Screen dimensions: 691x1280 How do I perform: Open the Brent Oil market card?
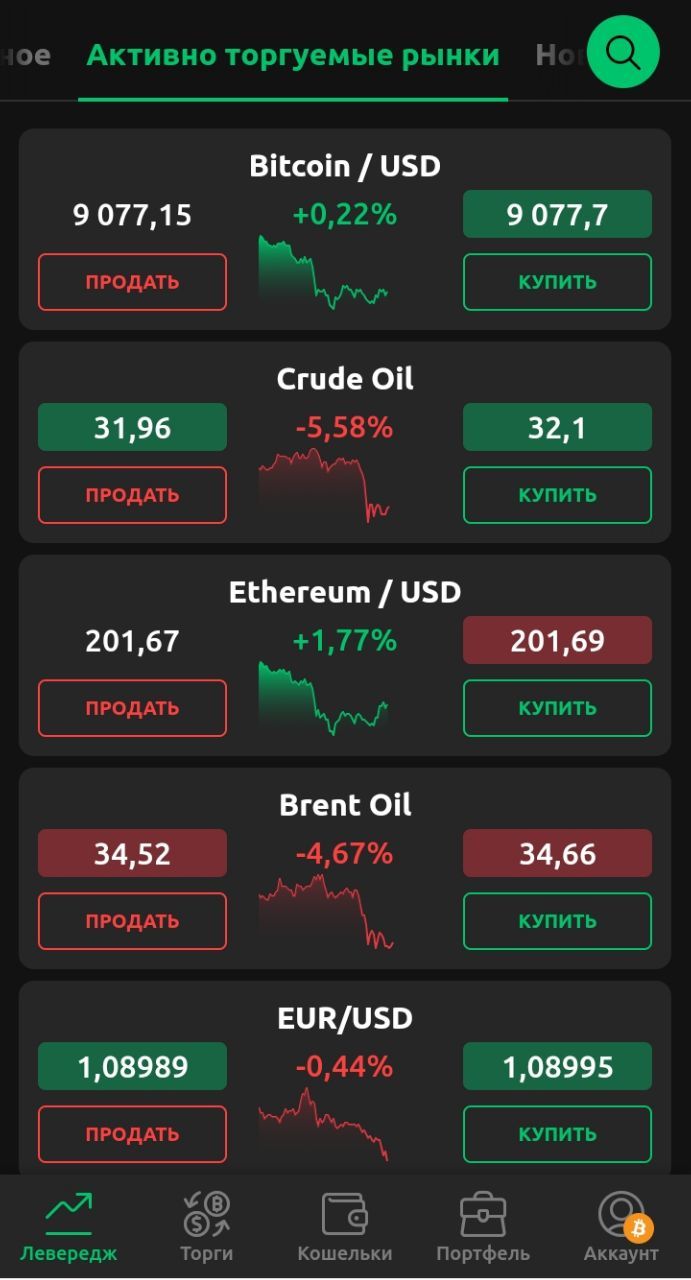tap(345, 868)
